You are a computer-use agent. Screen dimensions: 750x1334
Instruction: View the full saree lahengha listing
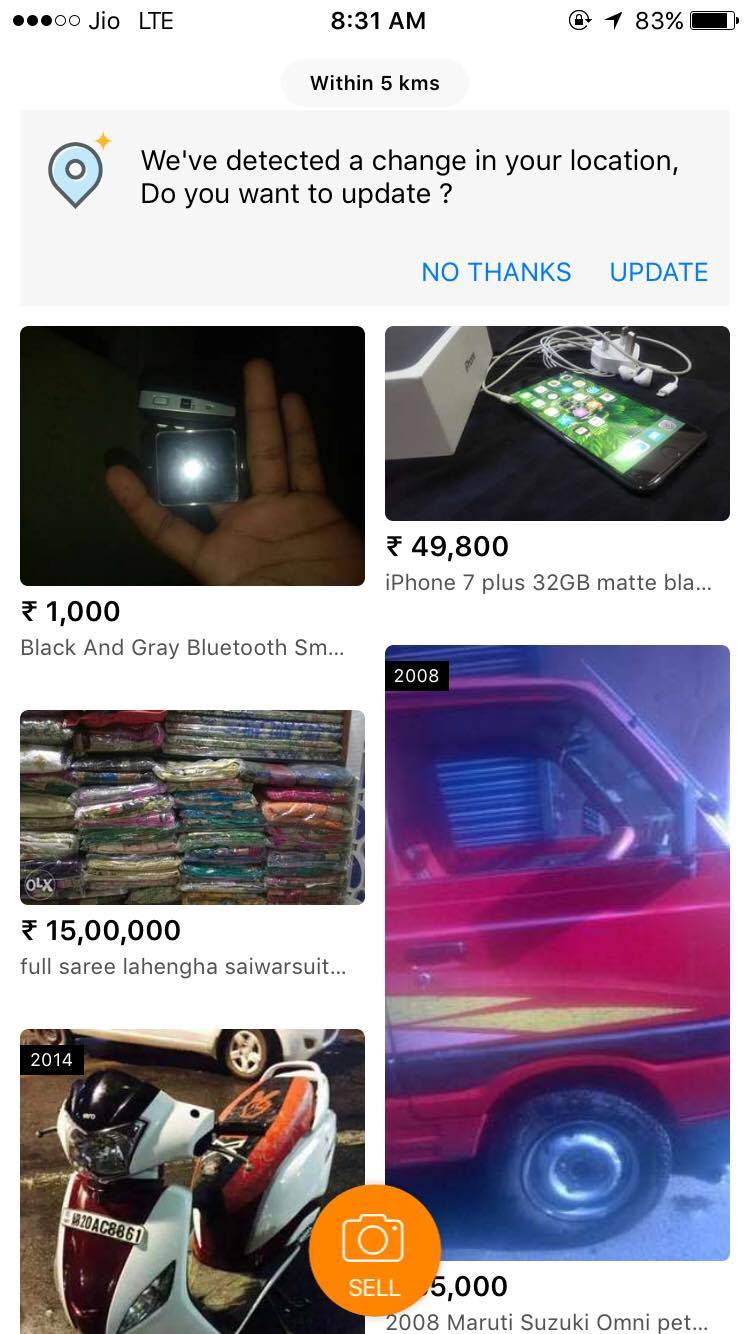point(192,808)
